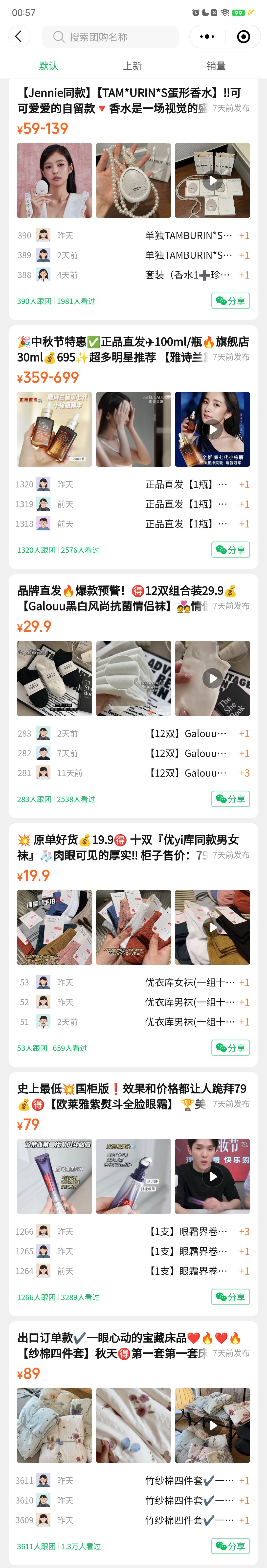Share the 纱棉四件套 bedding group buy

point(230,1546)
